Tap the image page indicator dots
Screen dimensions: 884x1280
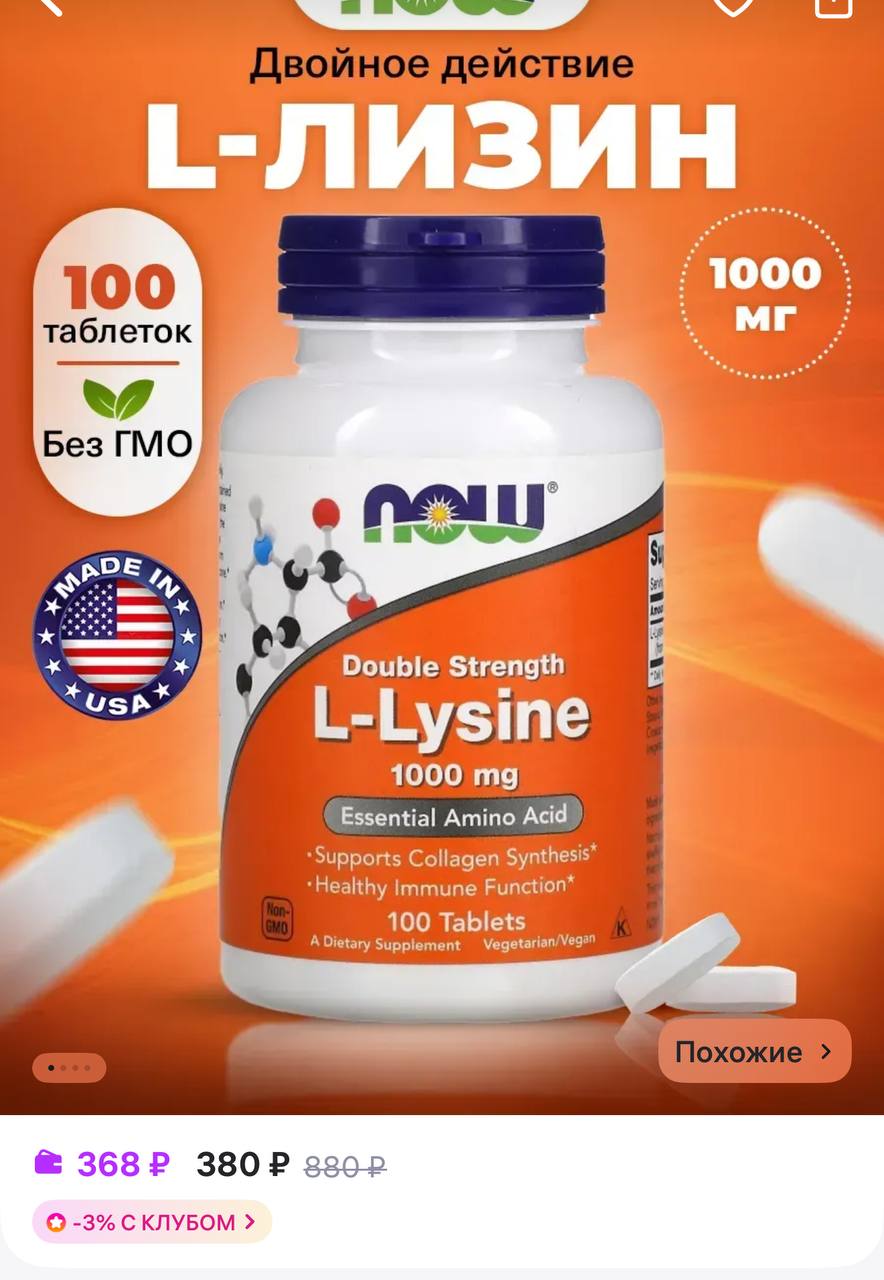[69, 1068]
